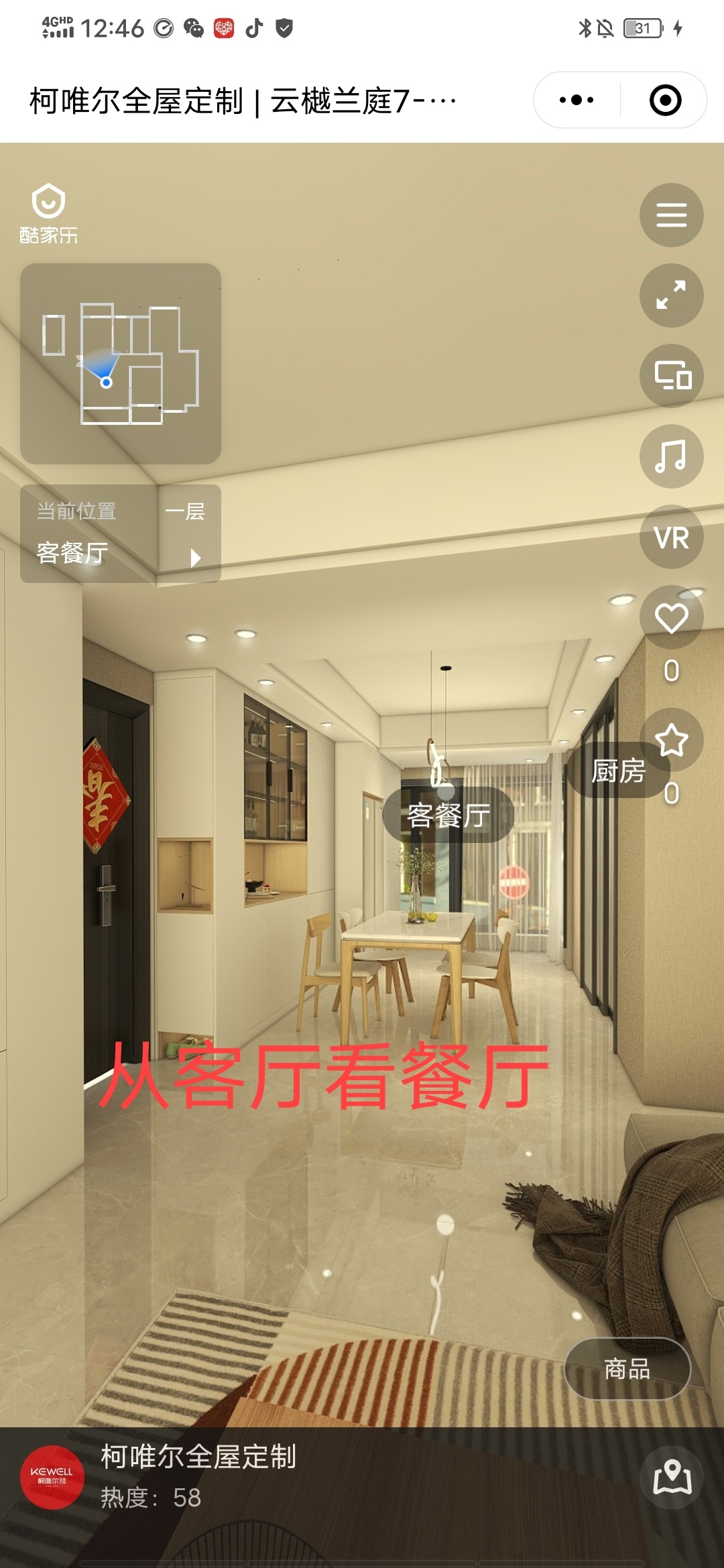Screen dimensions: 724x1568
Task: Open the hamburger menu
Action: 671,215
